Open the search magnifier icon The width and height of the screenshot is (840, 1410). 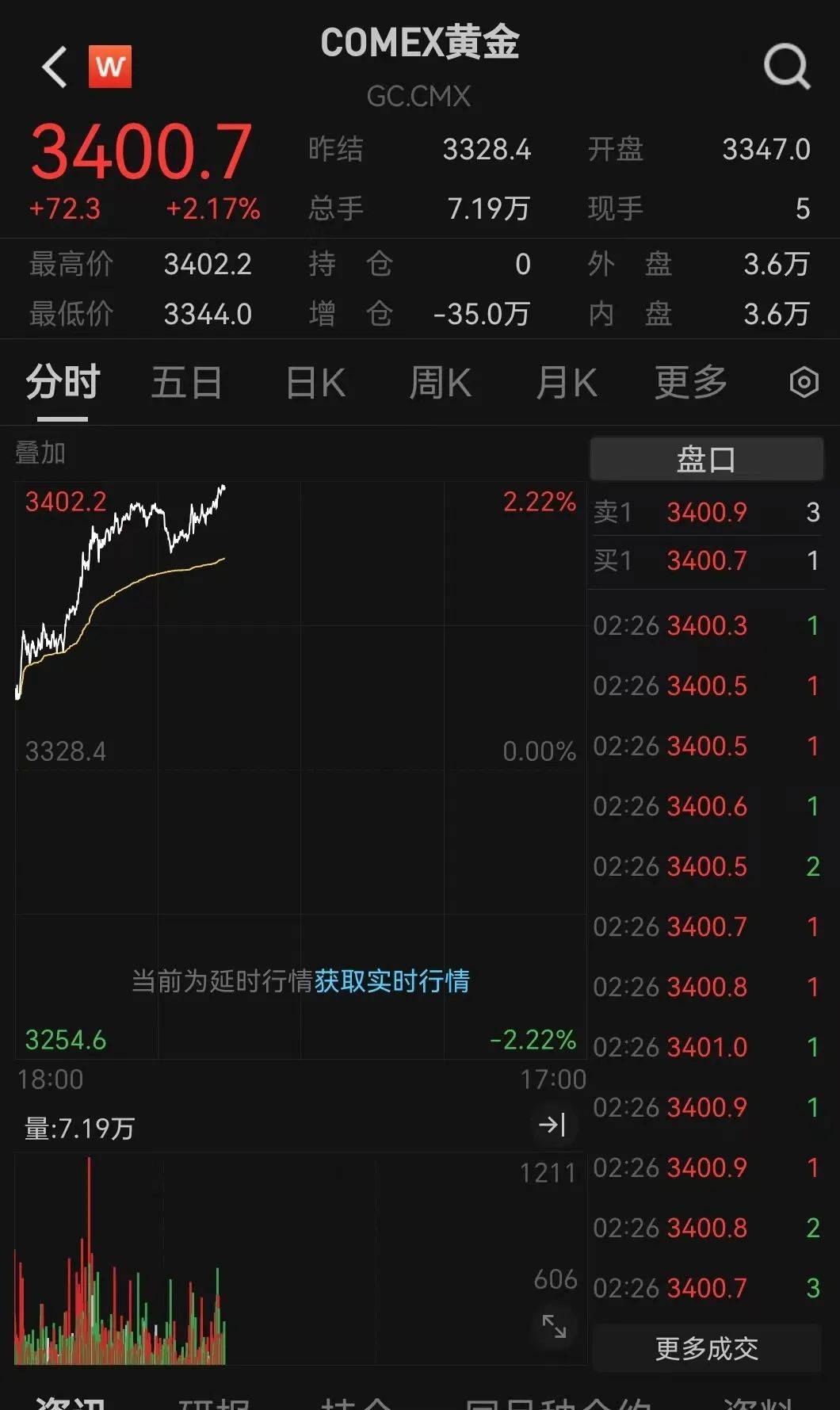(x=786, y=67)
